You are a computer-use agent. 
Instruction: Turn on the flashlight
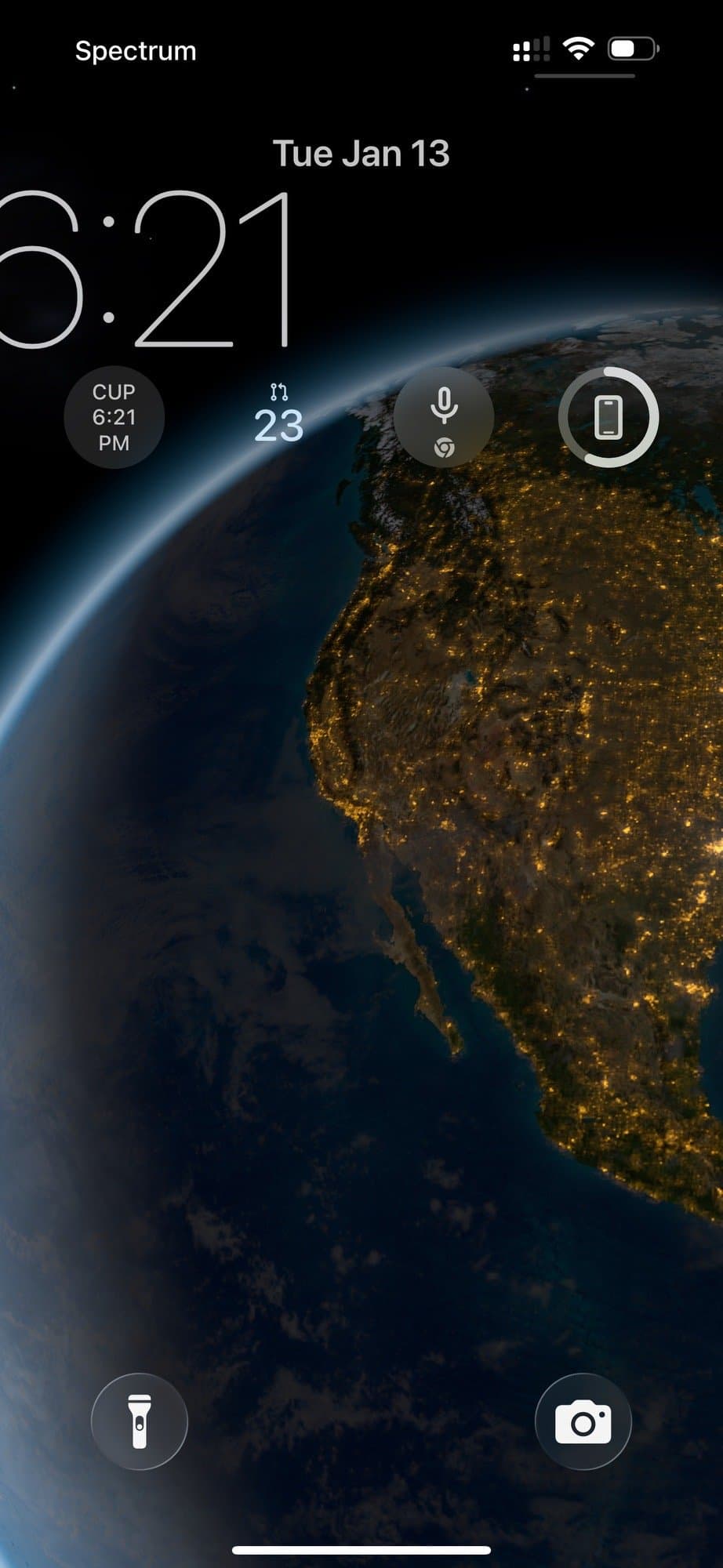[x=140, y=1421]
